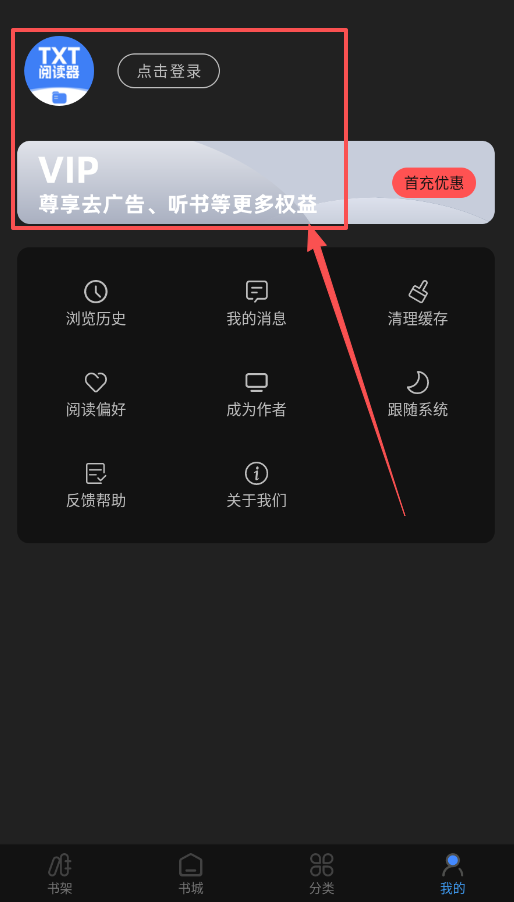Select 清理缓存 to clear cache
The height and width of the screenshot is (902, 514).
click(x=417, y=303)
